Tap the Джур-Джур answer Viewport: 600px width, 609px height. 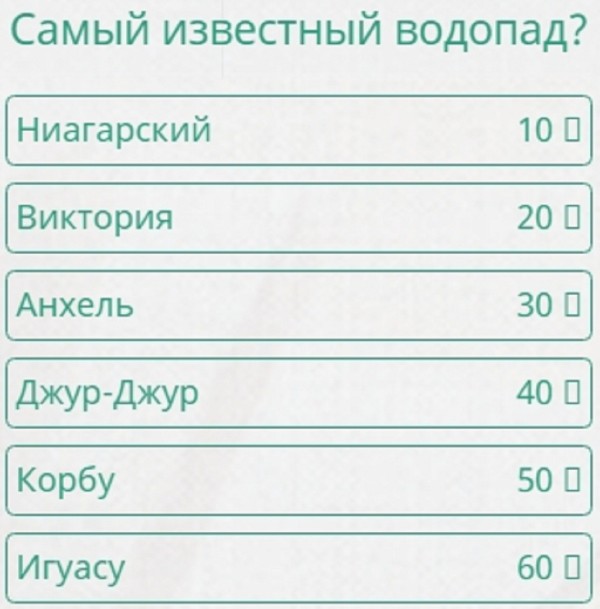[x=299, y=393]
